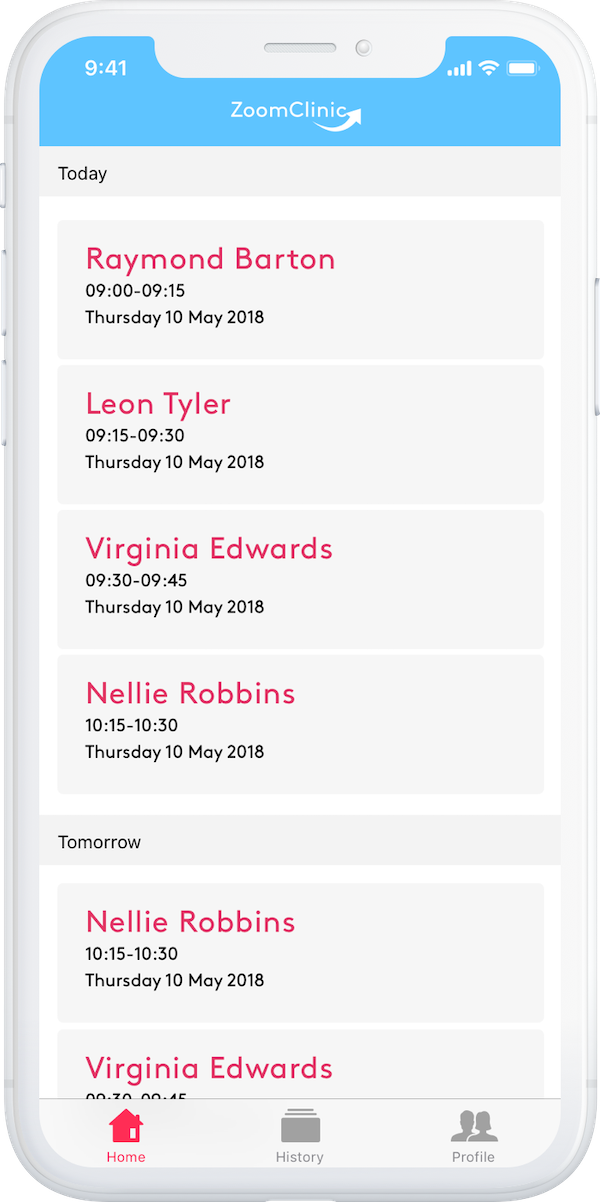The height and width of the screenshot is (1202, 600).
Task: Open the Profile tab
Action: (x=473, y=1137)
